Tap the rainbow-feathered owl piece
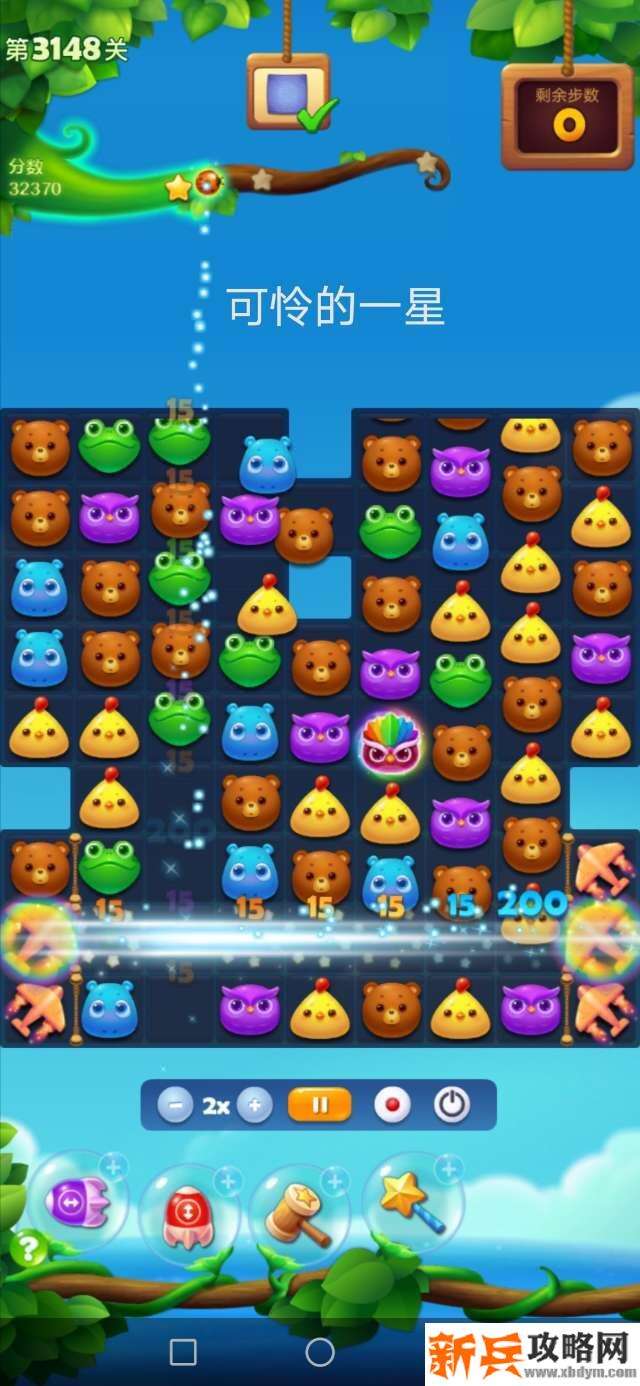Viewport: 640px width, 1386px height. coord(391,742)
